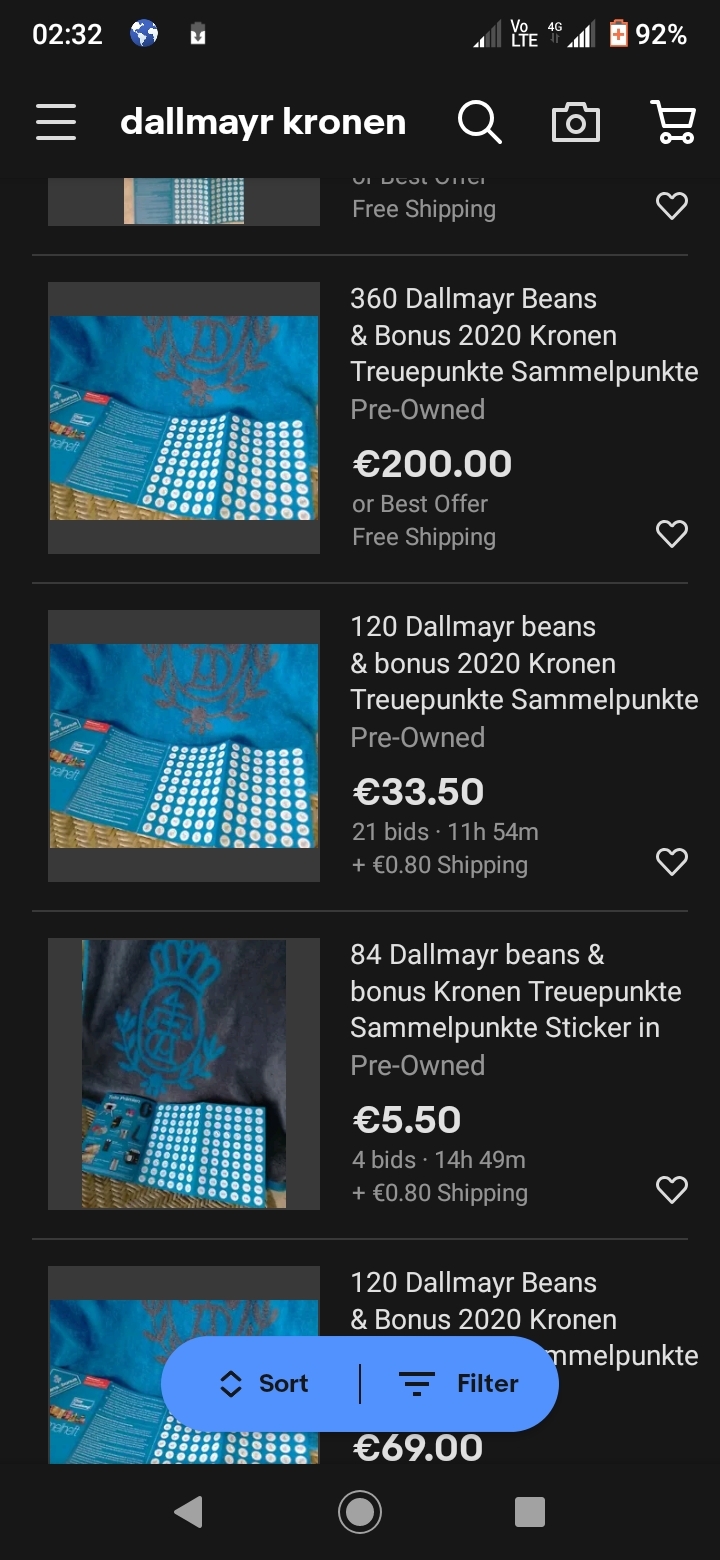Image resolution: width=720 pixels, height=1560 pixels.
Task: Open the shopping cart
Action: click(x=673, y=122)
